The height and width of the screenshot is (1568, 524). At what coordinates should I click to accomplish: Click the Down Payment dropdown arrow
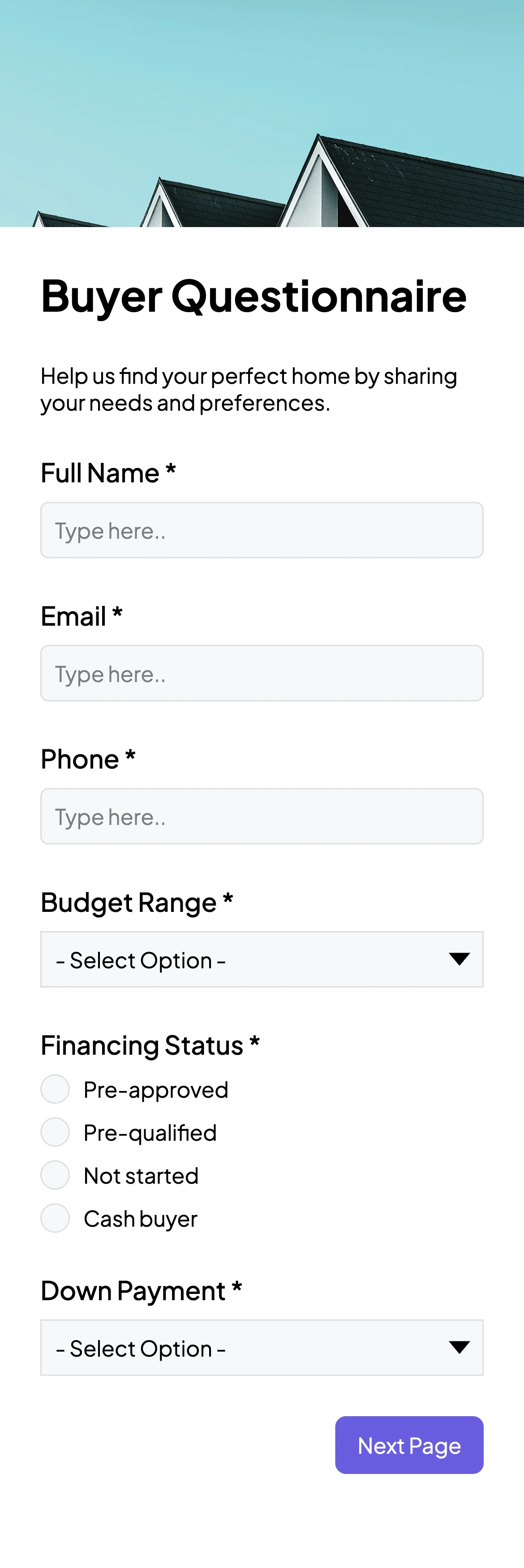pos(461,1348)
